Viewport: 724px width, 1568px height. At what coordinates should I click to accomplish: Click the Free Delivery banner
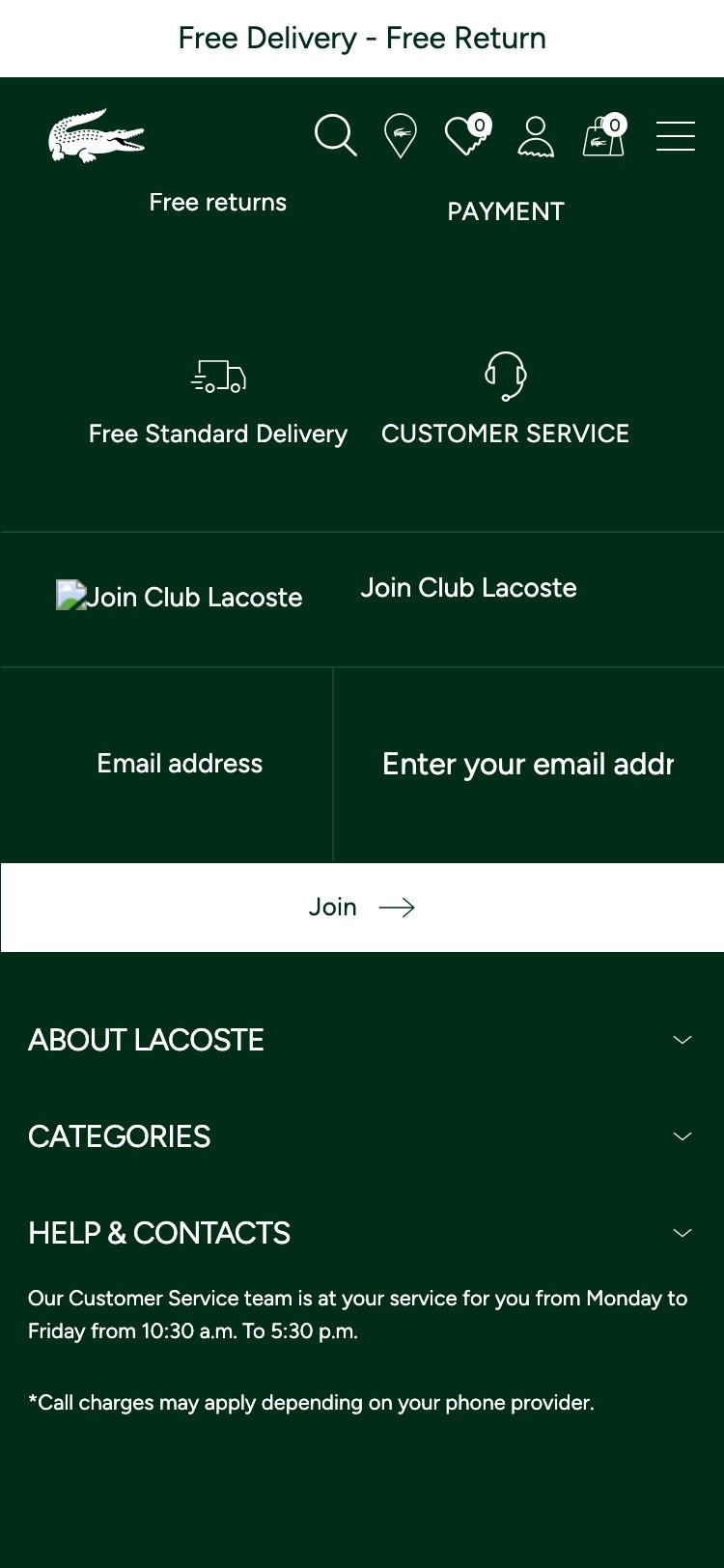(x=362, y=38)
